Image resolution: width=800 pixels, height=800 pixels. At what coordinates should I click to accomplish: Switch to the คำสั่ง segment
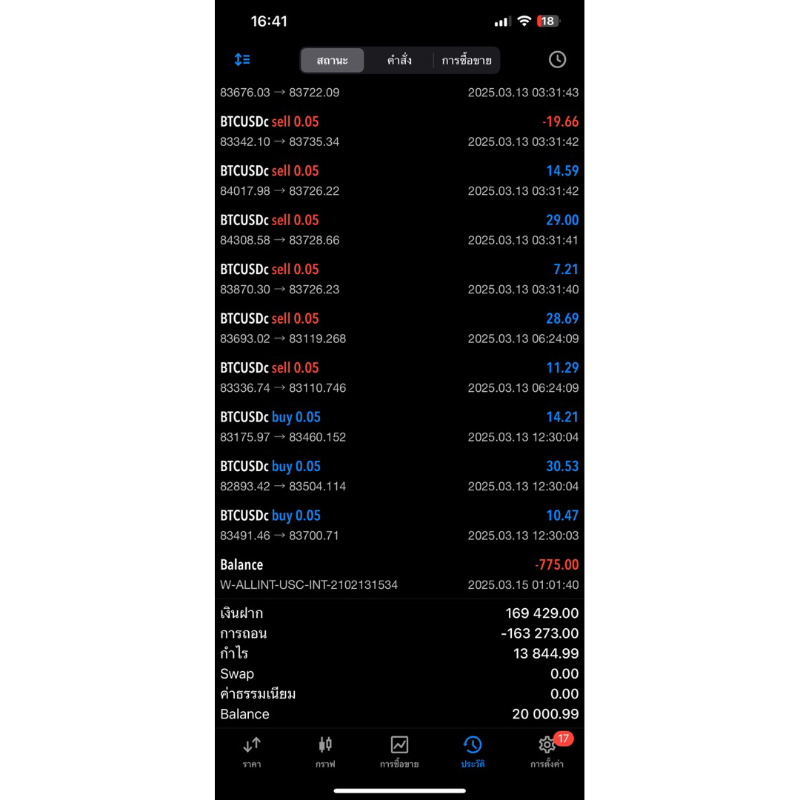(x=400, y=60)
